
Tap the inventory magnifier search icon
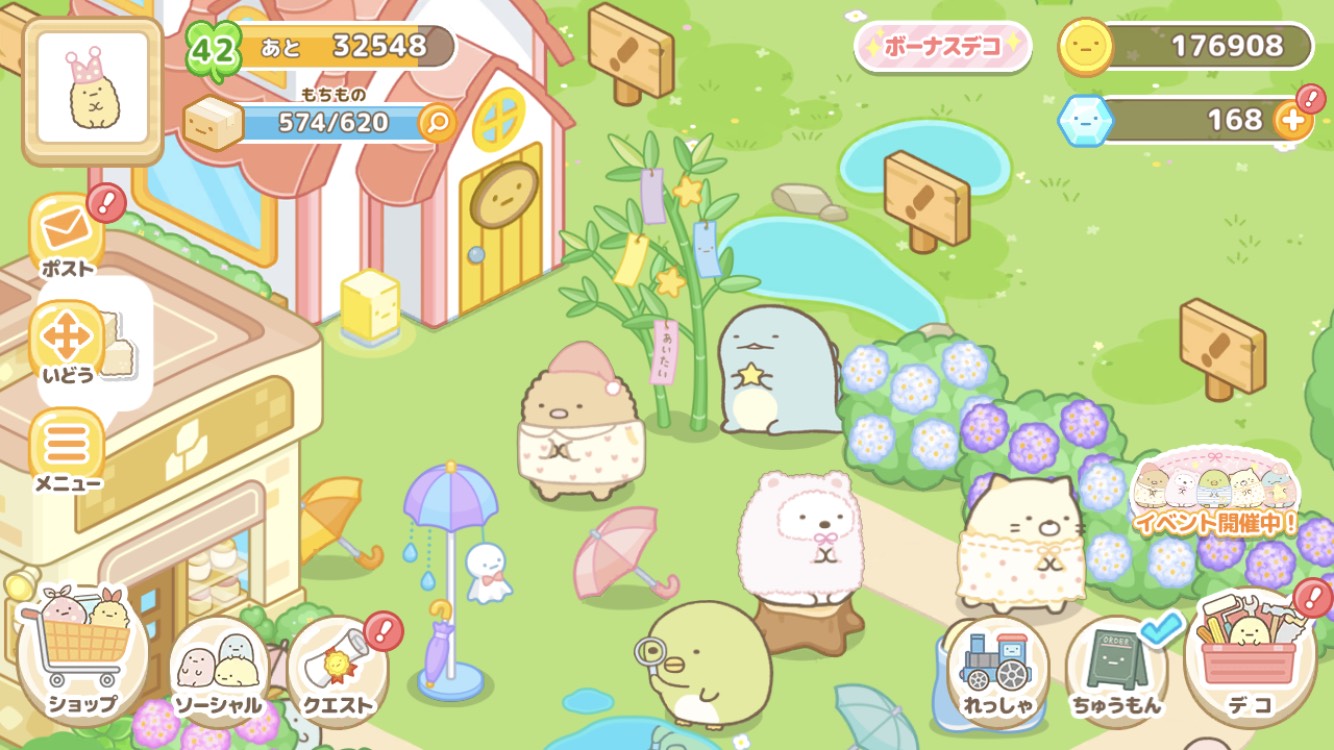click(436, 123)
